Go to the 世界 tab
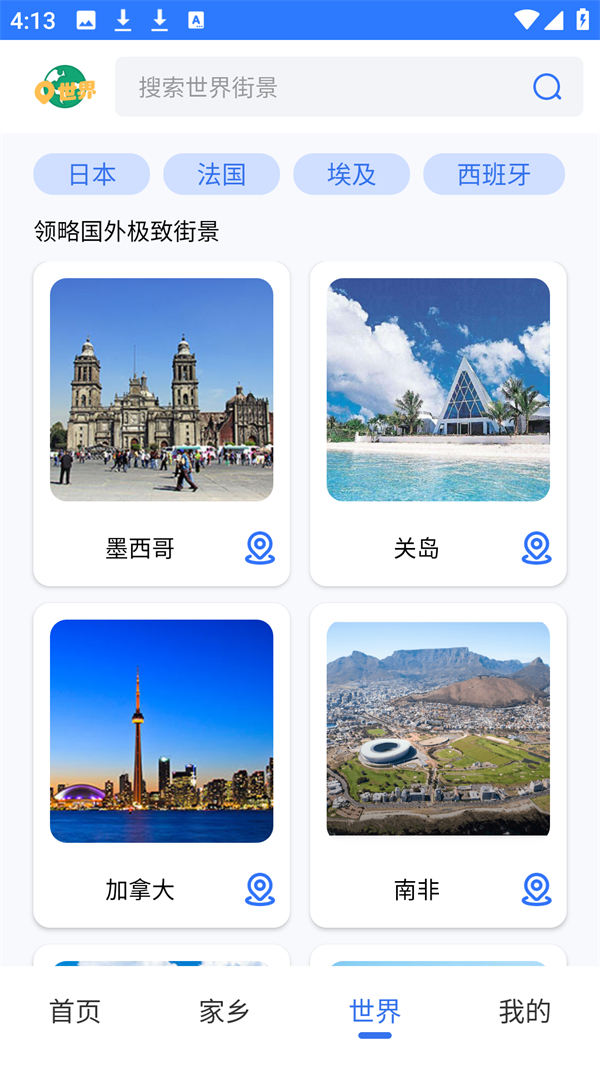Image resolution: width=600 pixels, height=1066 pixels. pos(375,1012)
